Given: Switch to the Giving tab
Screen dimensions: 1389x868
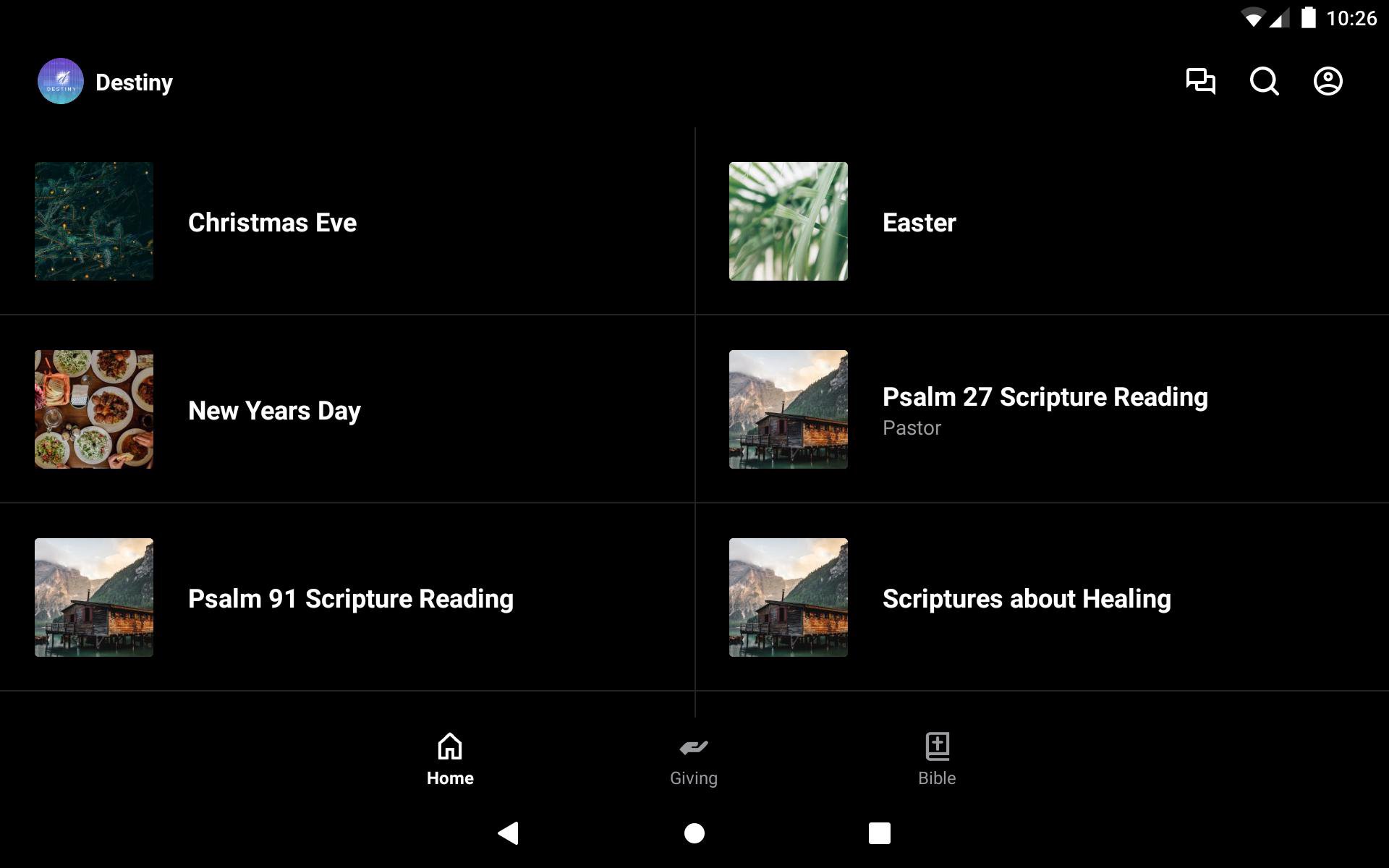Looking at the screenshot, I should 693,759.
